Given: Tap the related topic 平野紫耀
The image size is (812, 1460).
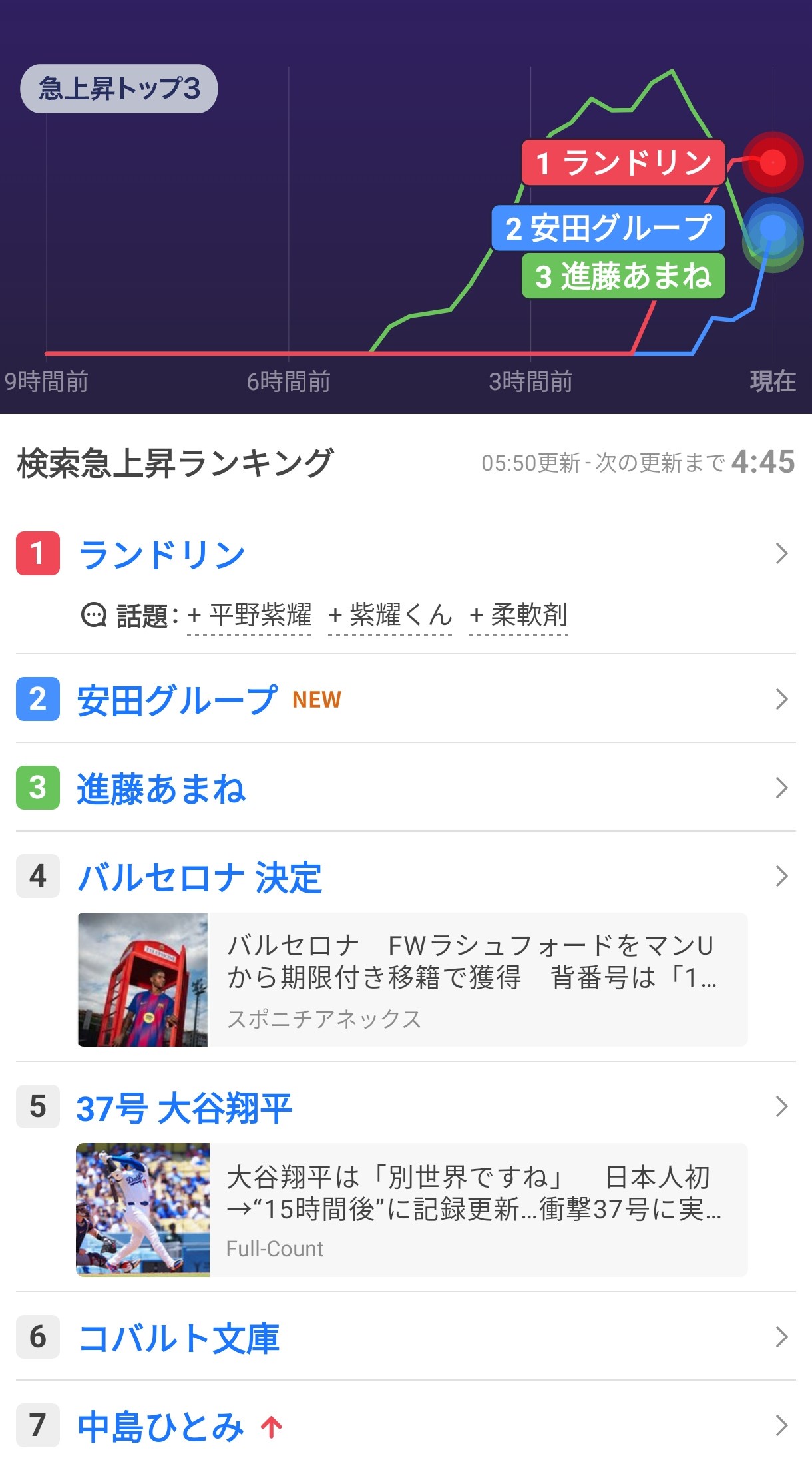Looking at the screenshot, I should (x=250, y=615).
